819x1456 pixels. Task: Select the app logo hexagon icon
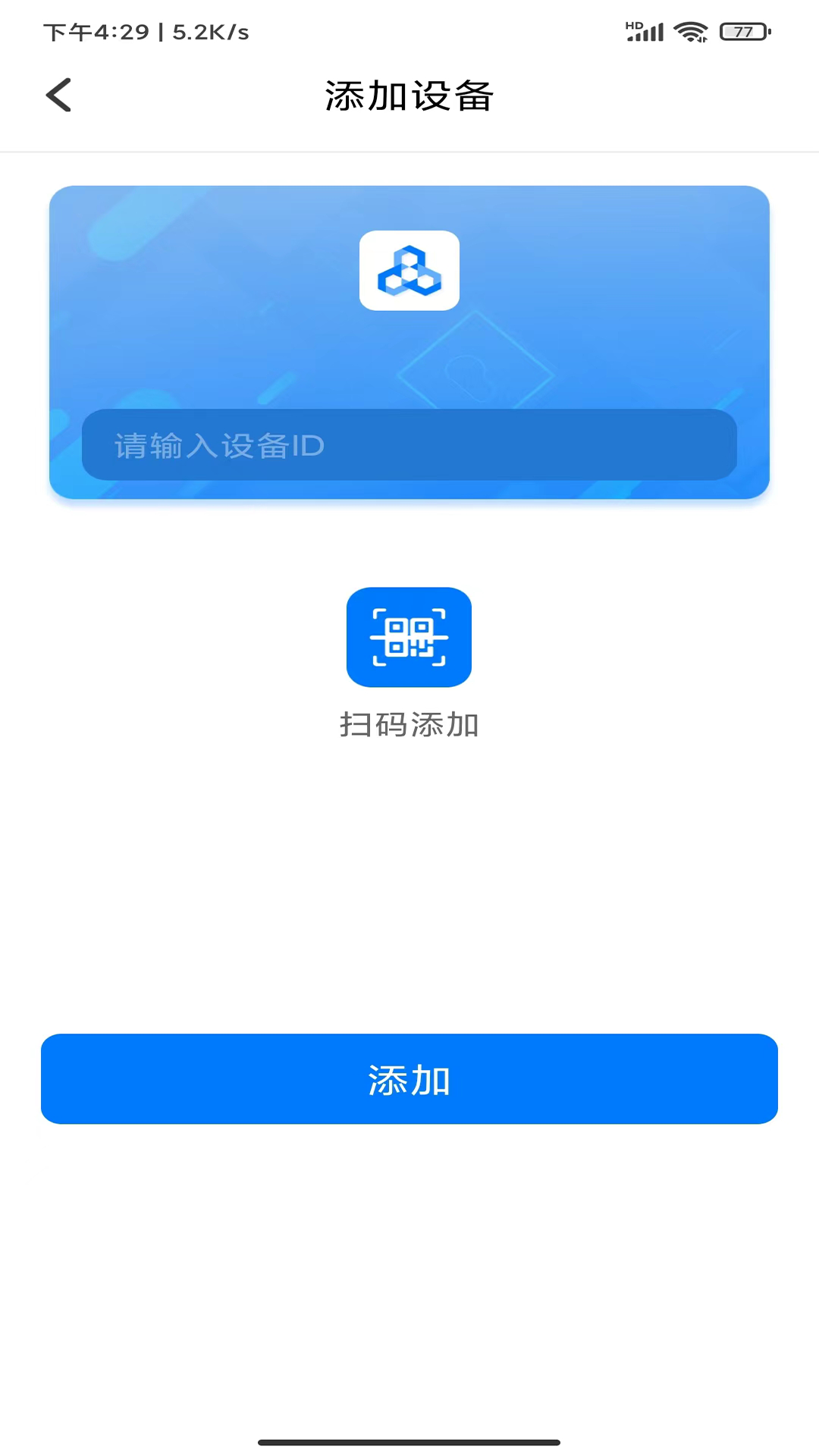pos(409,271)
